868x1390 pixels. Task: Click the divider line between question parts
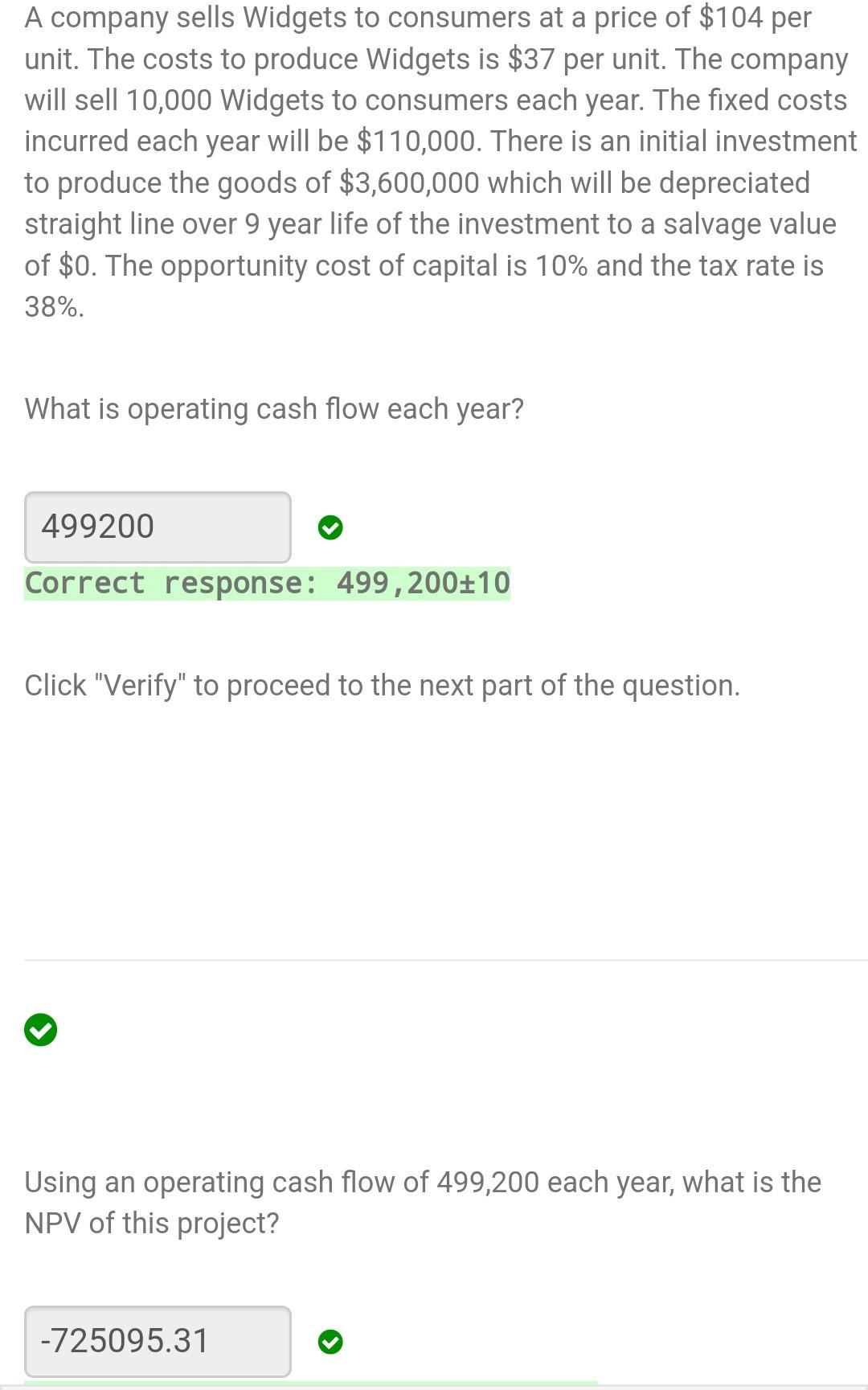pos(434,957)
